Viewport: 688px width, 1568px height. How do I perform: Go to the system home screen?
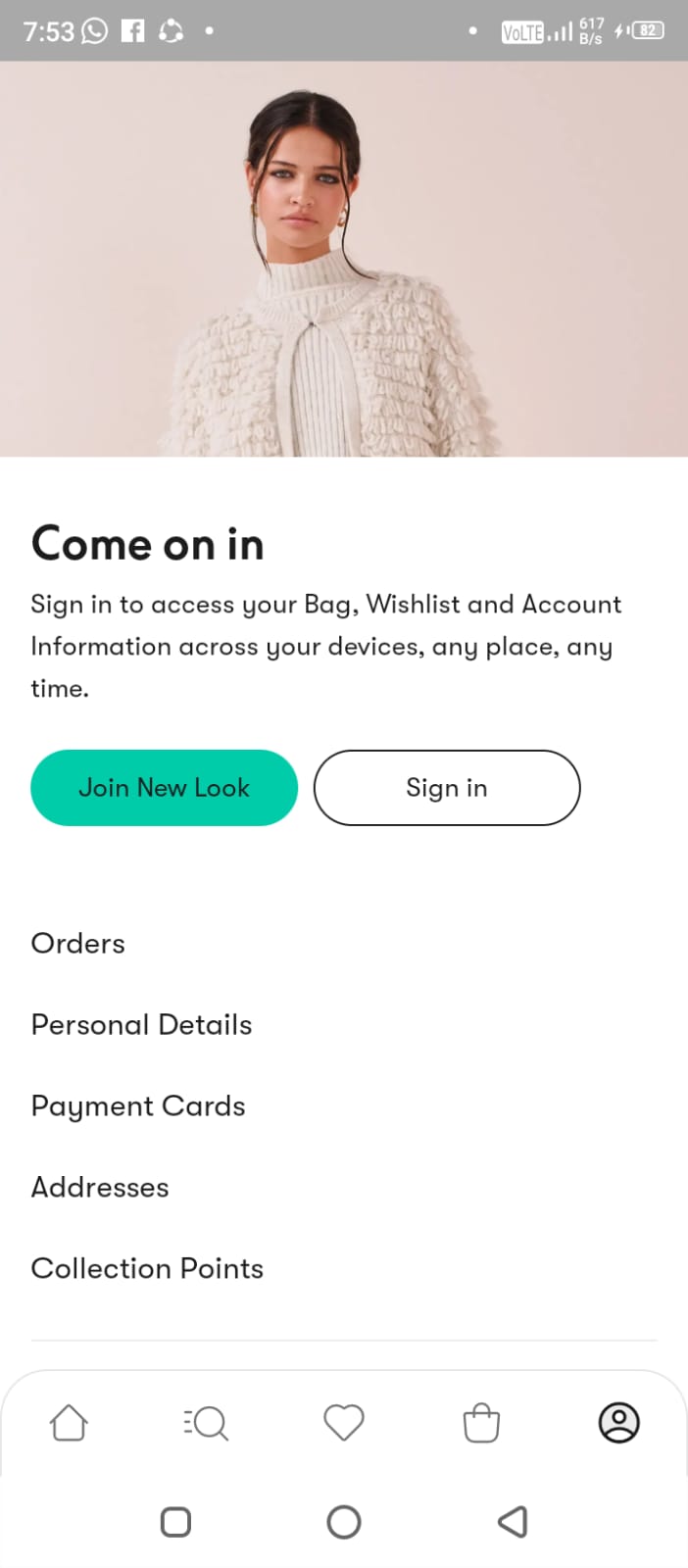pos(344,1522)
